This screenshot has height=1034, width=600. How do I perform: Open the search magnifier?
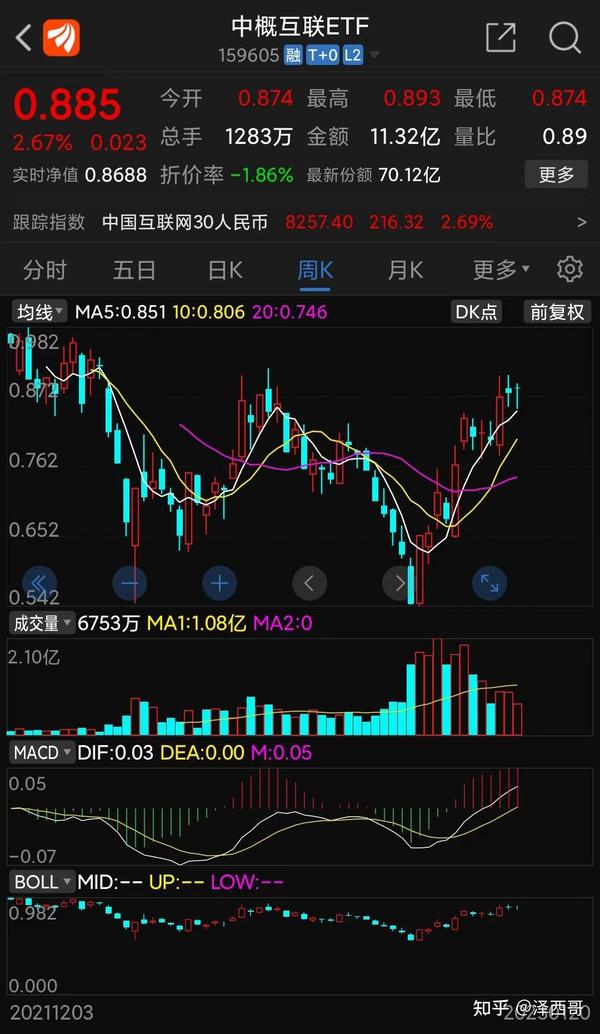(x=565, y=38)
